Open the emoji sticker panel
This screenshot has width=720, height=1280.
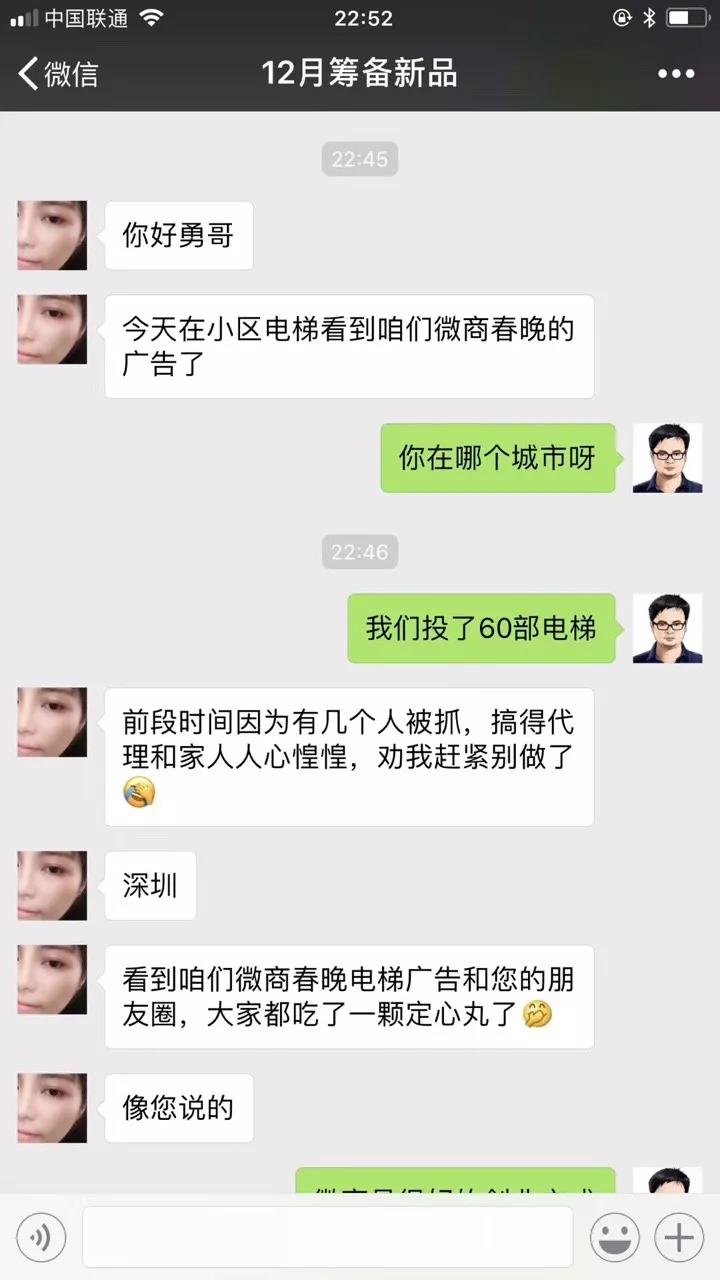[614, 1238]
